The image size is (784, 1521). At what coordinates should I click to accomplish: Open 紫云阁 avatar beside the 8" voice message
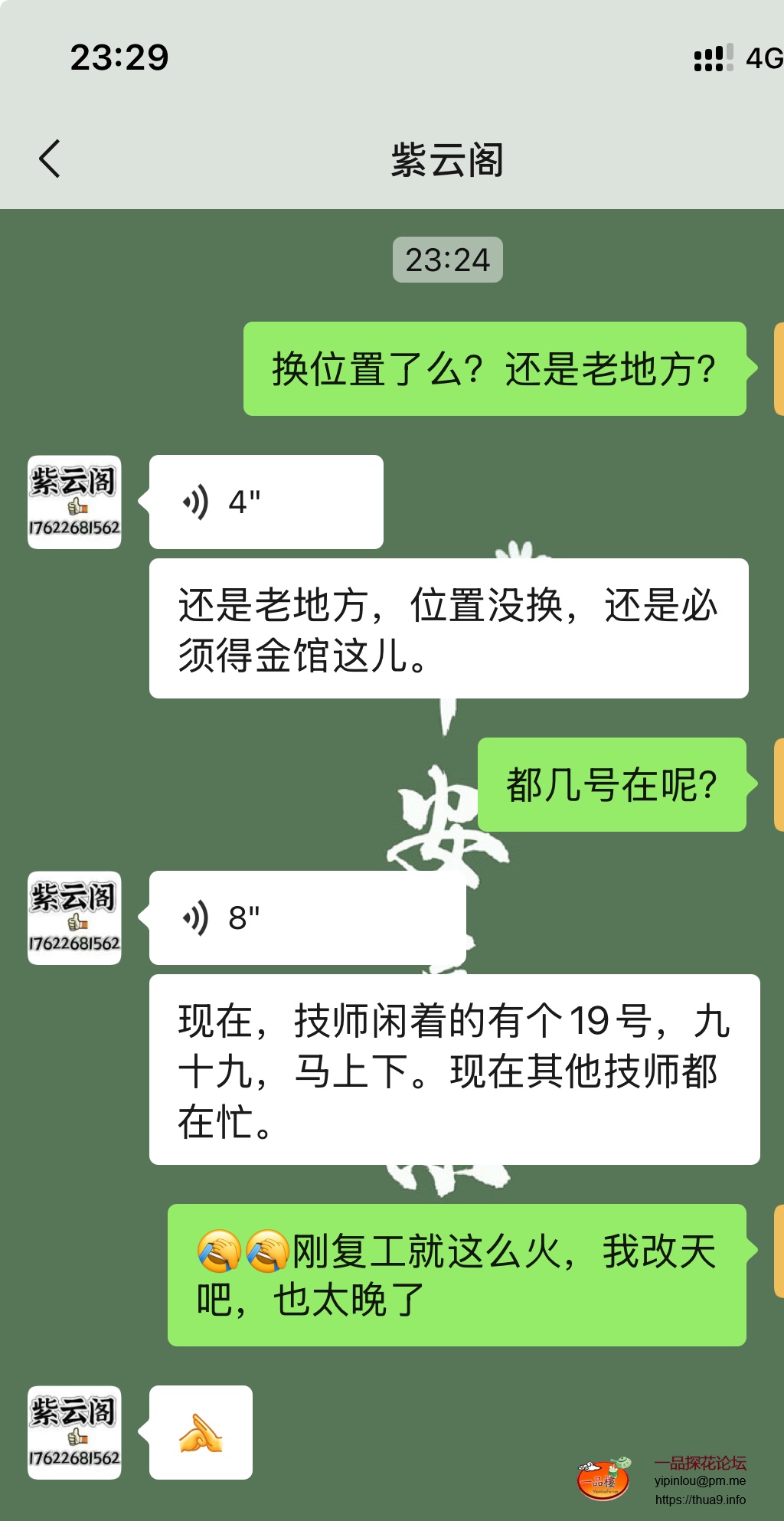pyautogui.click(x=74, y=918)
